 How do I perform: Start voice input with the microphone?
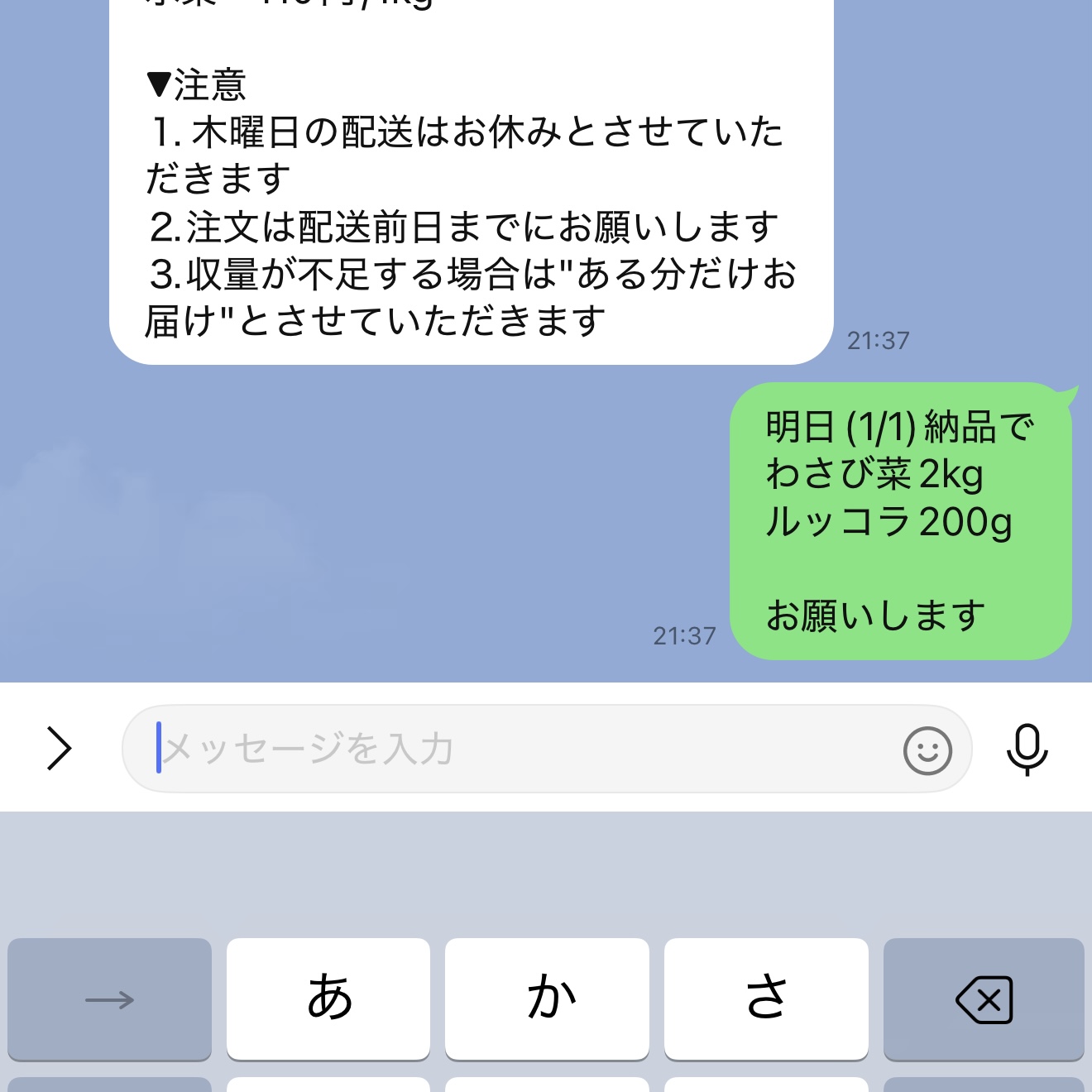pyautogui.click(x=1027, y=750)
